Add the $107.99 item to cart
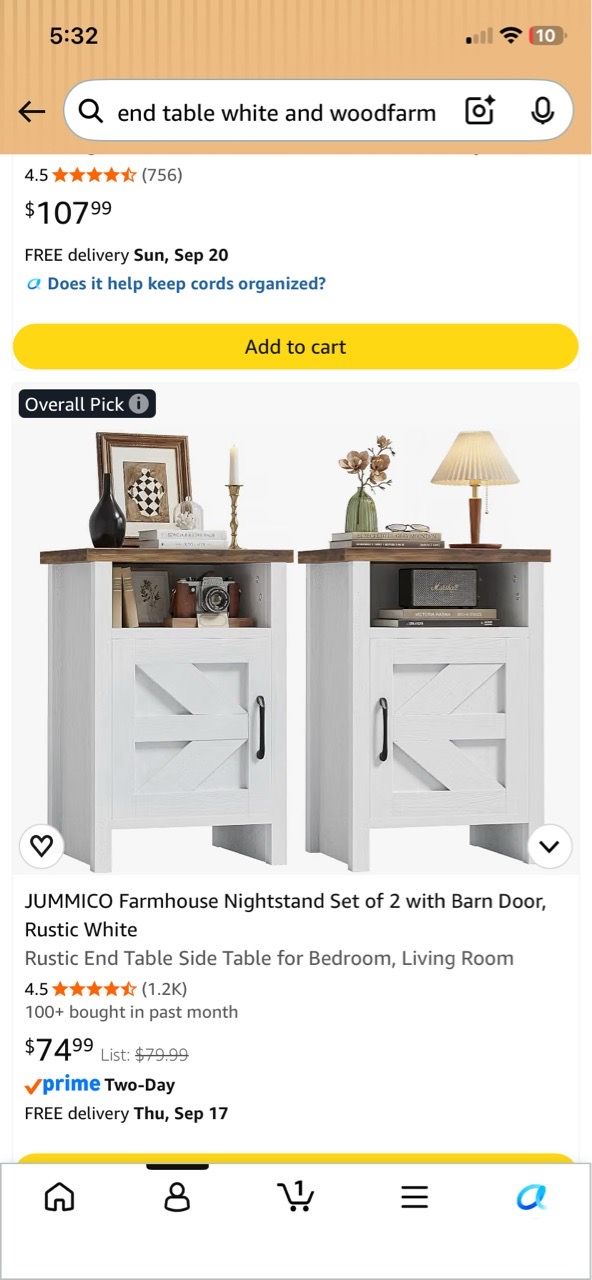 point(296,347)
